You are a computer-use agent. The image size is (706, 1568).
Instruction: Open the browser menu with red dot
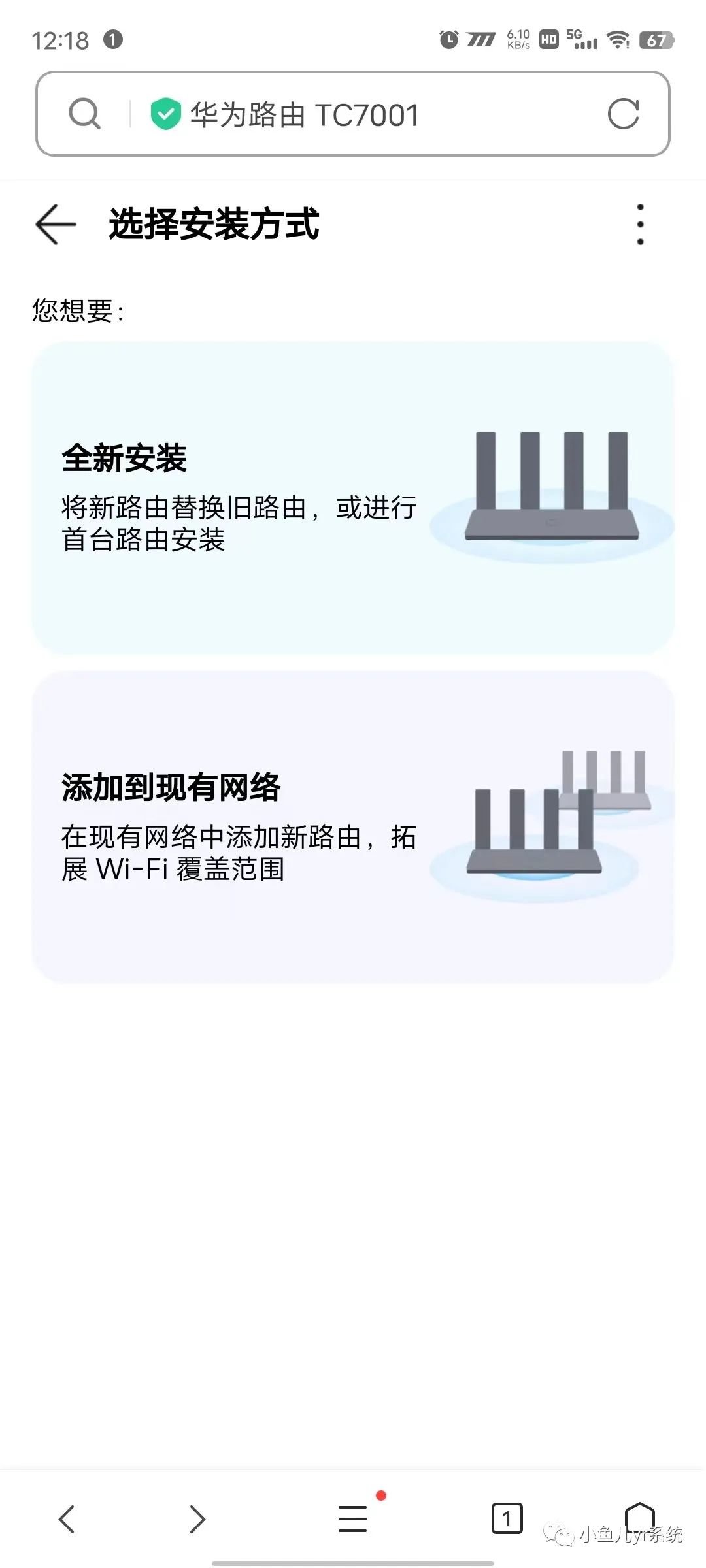353,1518
